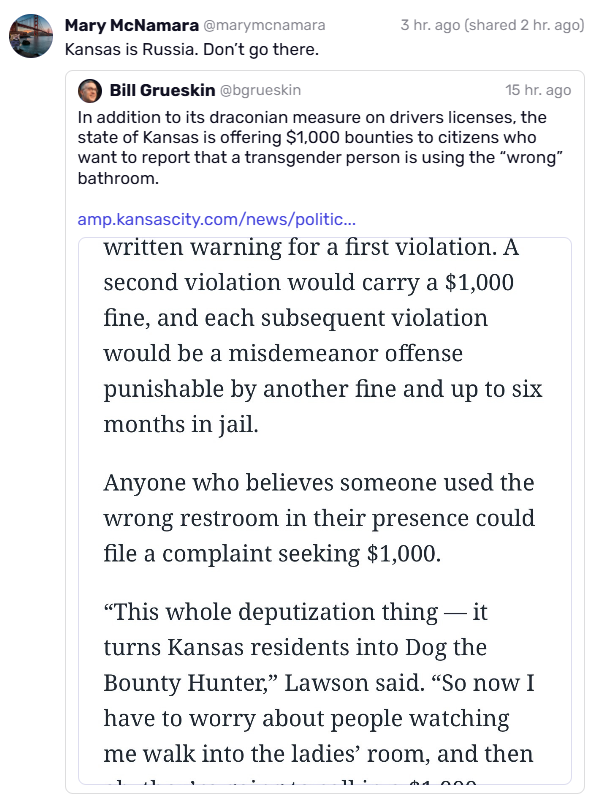
Task: View Bill Grueskin's avatar profile
Action: pyautogui.click(x=90, y=90)
